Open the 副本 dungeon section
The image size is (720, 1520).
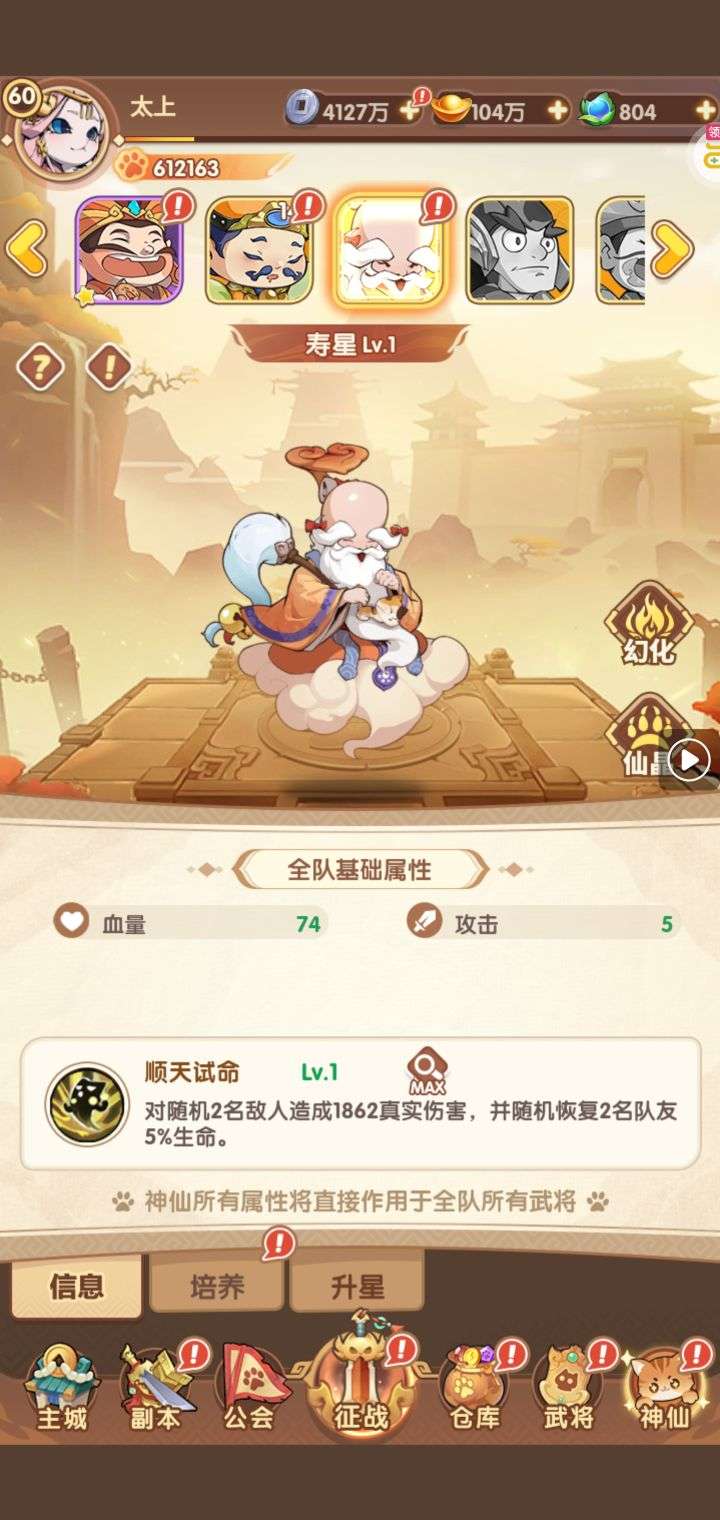click(x=155, y=1392)
